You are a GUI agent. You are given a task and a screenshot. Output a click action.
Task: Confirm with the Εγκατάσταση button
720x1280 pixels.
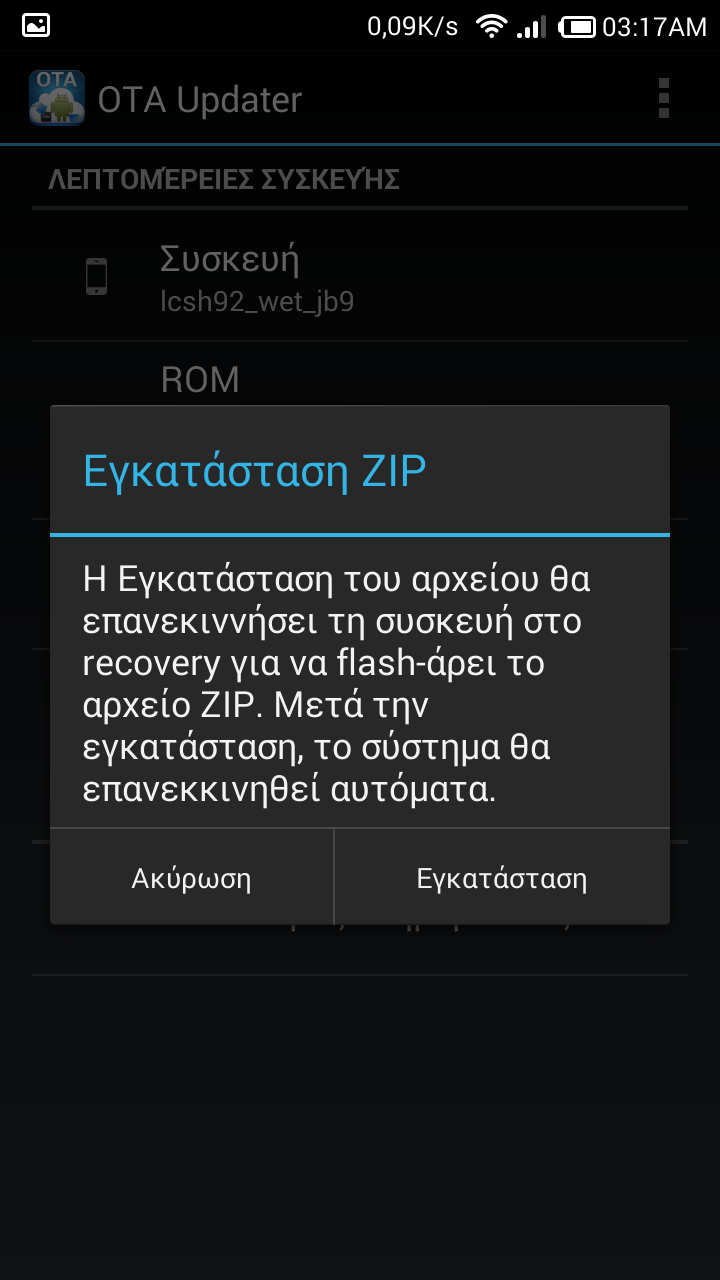tap(502, 878)
